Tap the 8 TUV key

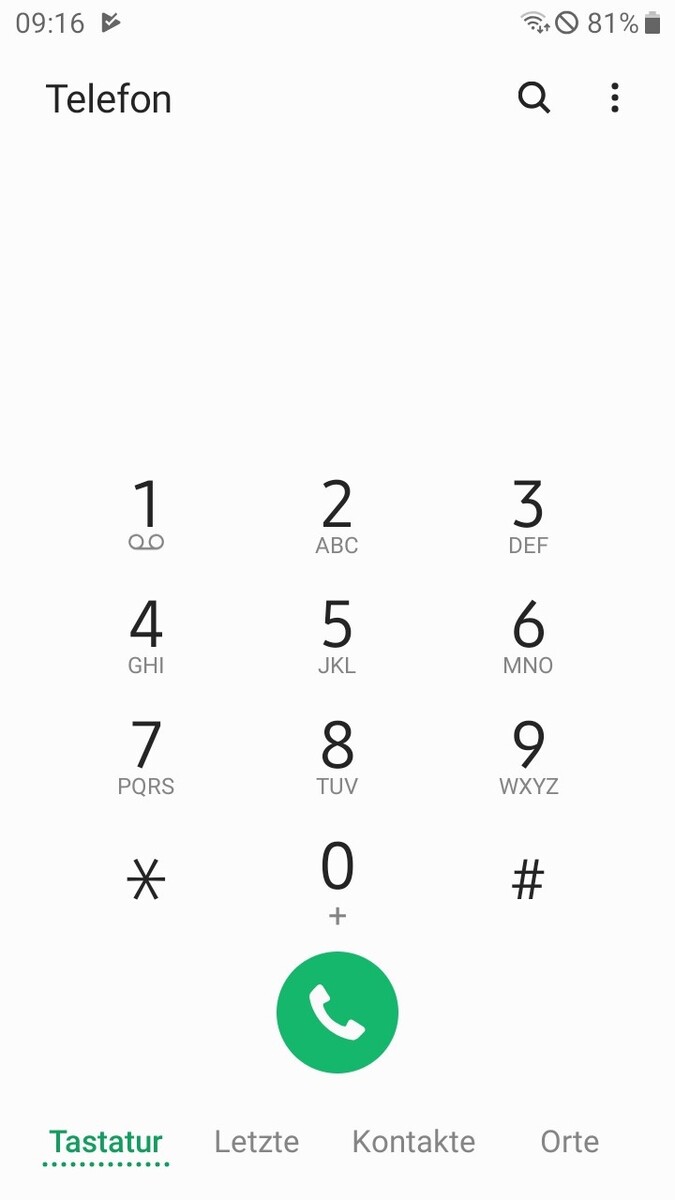click(x=337, y=757)
